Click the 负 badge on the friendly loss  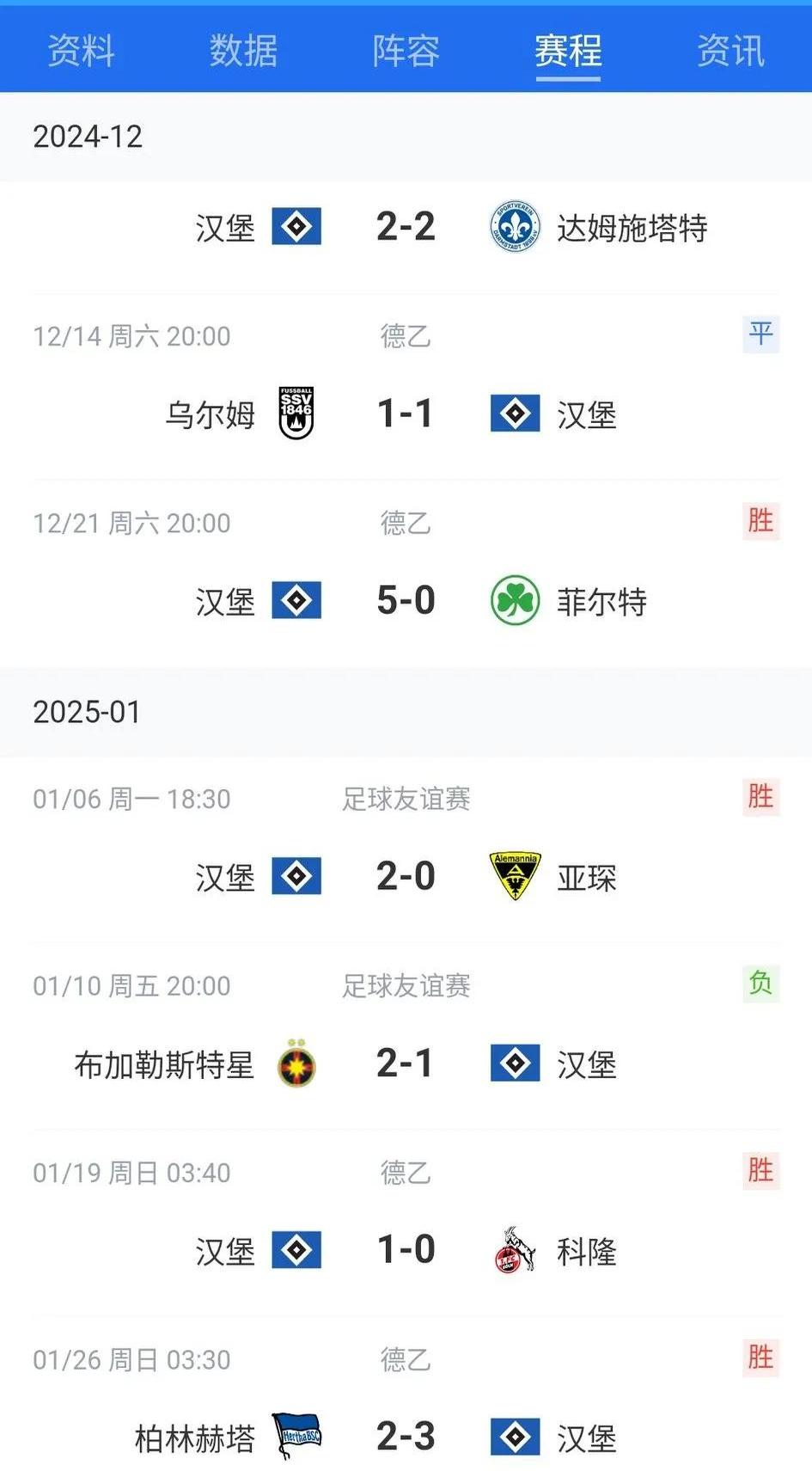760,986
